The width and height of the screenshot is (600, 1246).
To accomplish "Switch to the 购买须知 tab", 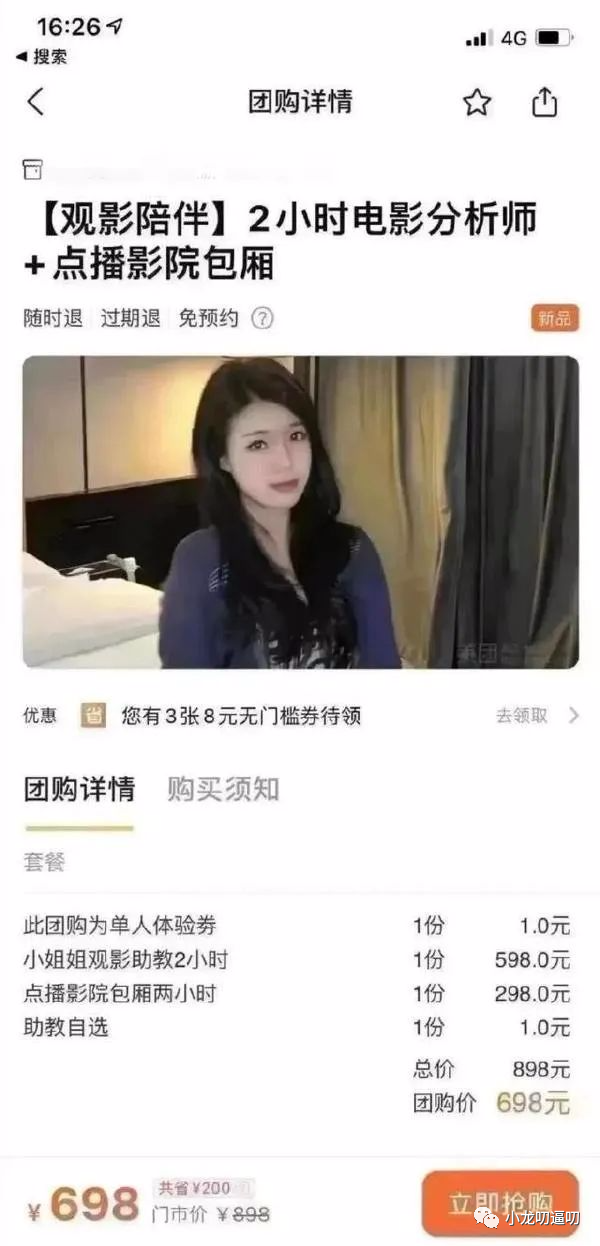I will (223, 789).
